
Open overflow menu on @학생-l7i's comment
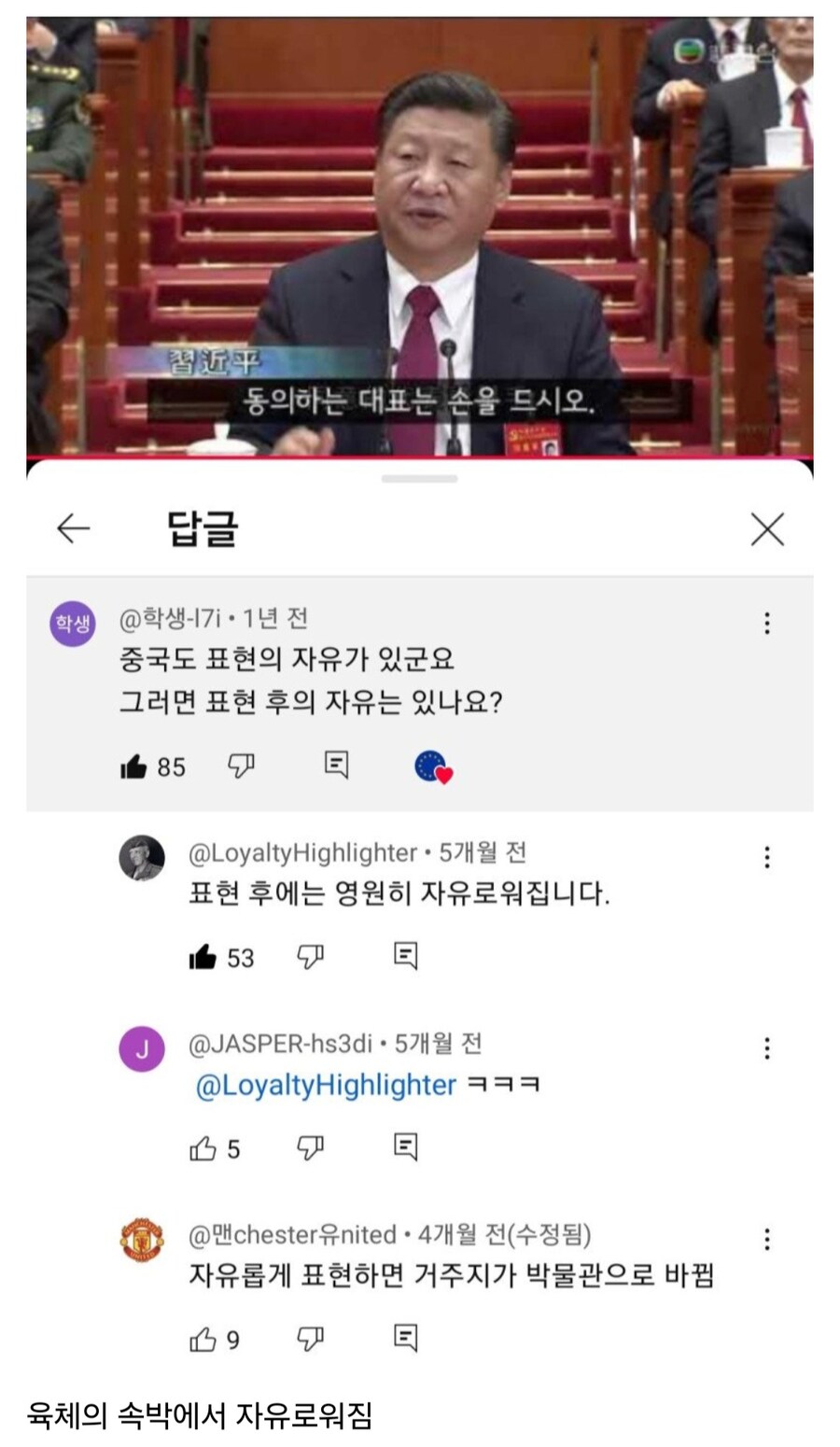click(766, 623)
